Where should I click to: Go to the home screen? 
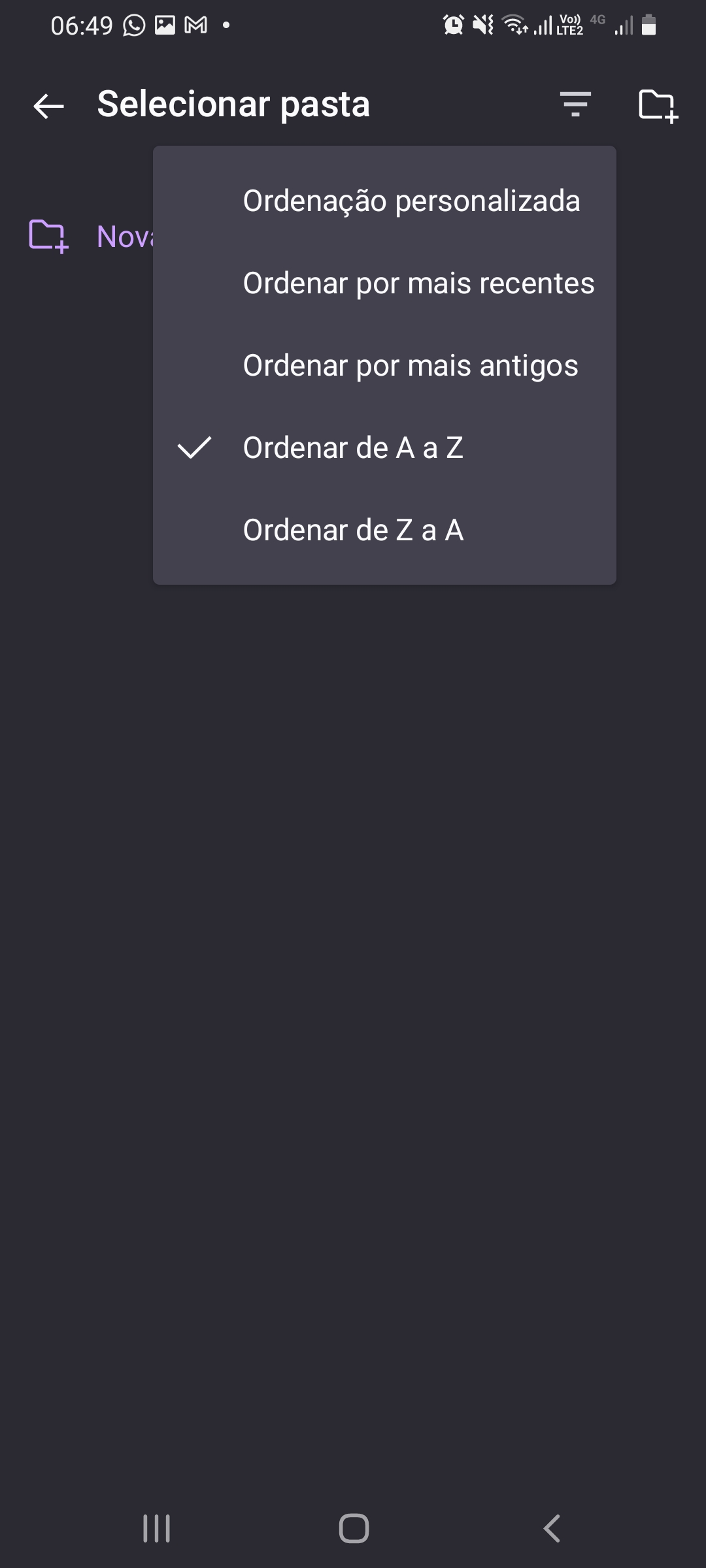point(354,1528)
